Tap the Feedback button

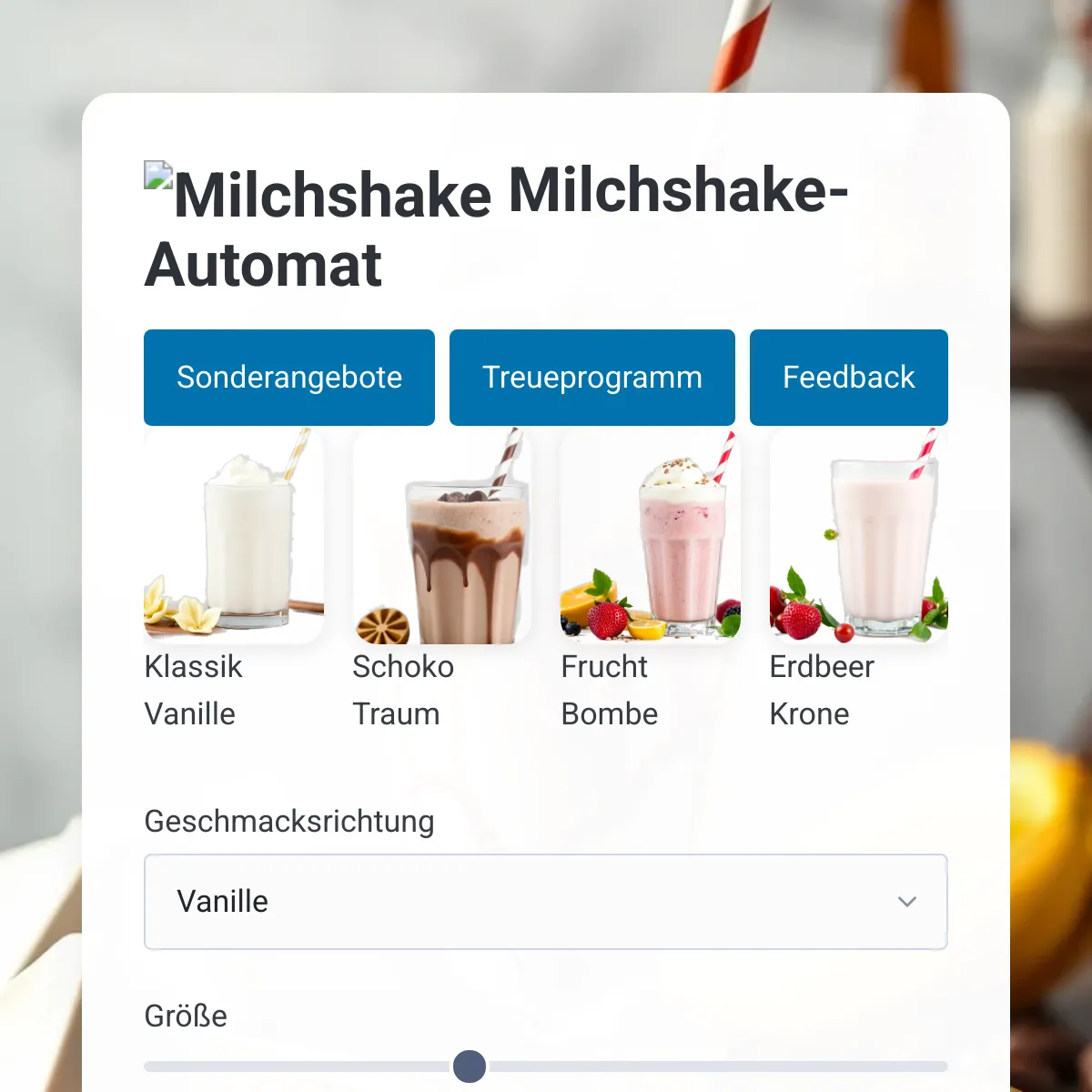coord(848,378)
